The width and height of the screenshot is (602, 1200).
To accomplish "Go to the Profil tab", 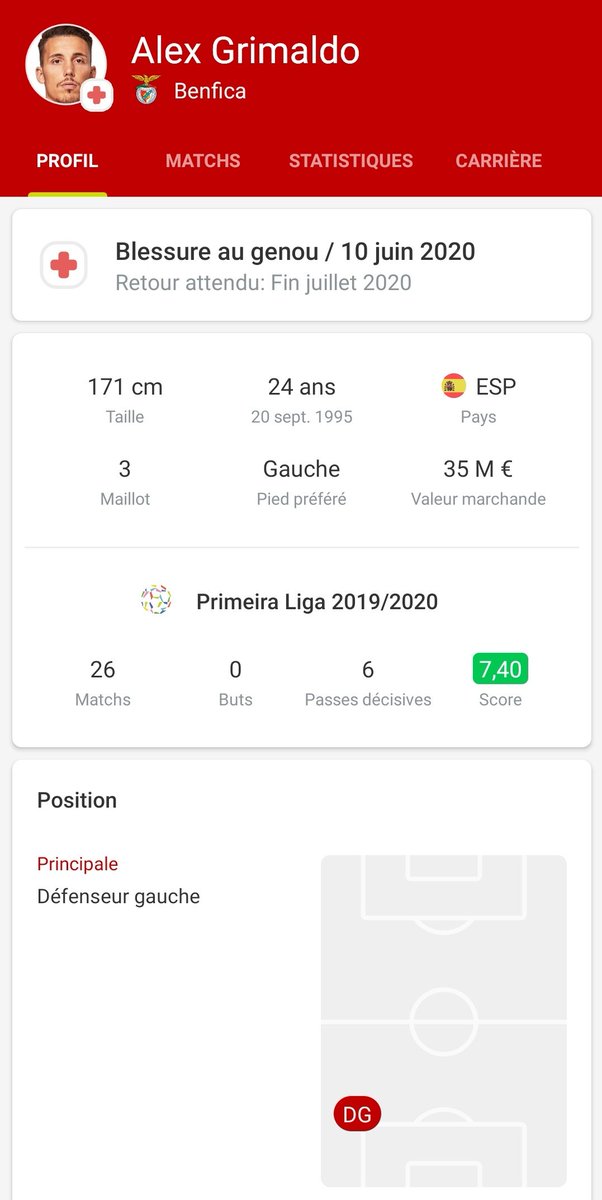I will [x=67, y=161].
